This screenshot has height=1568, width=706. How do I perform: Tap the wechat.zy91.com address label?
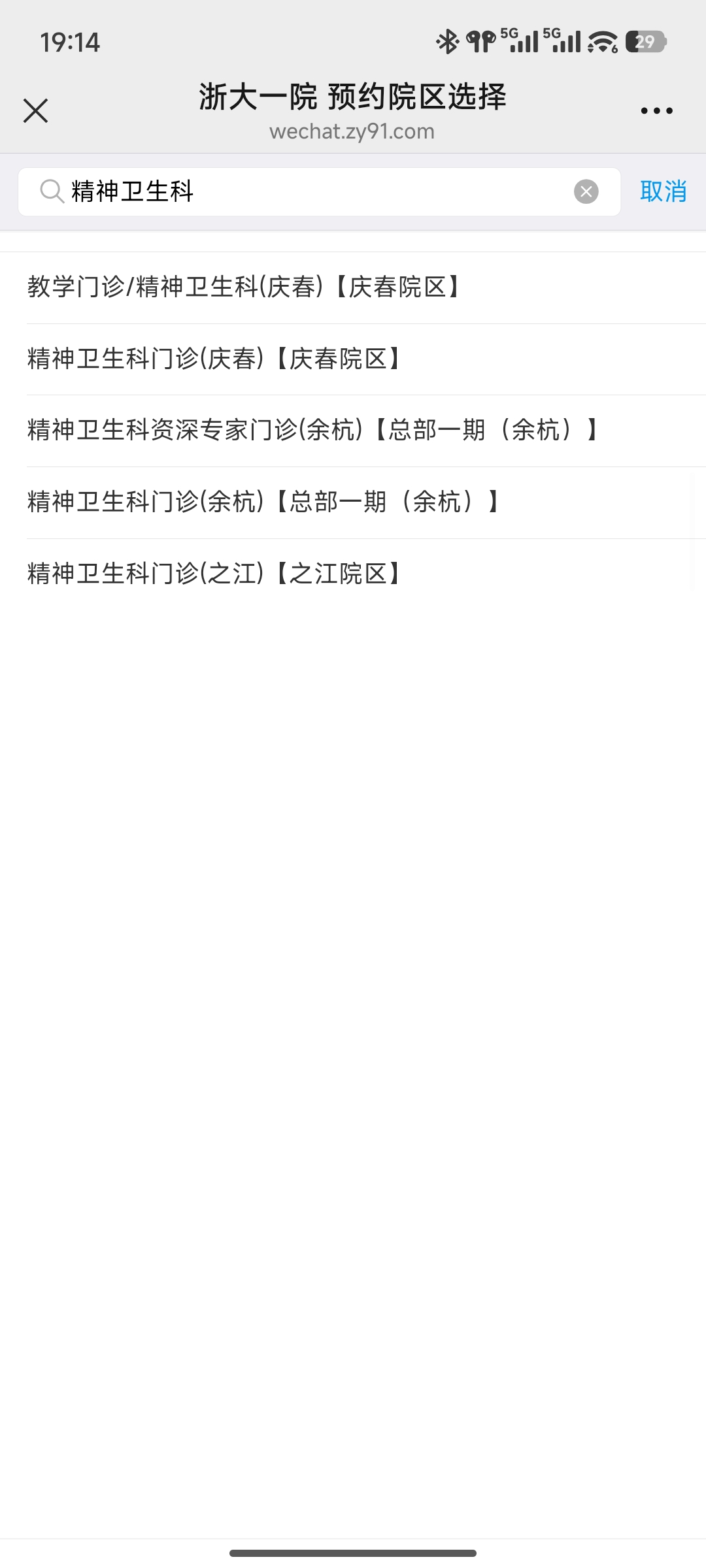tap(353, 131)
